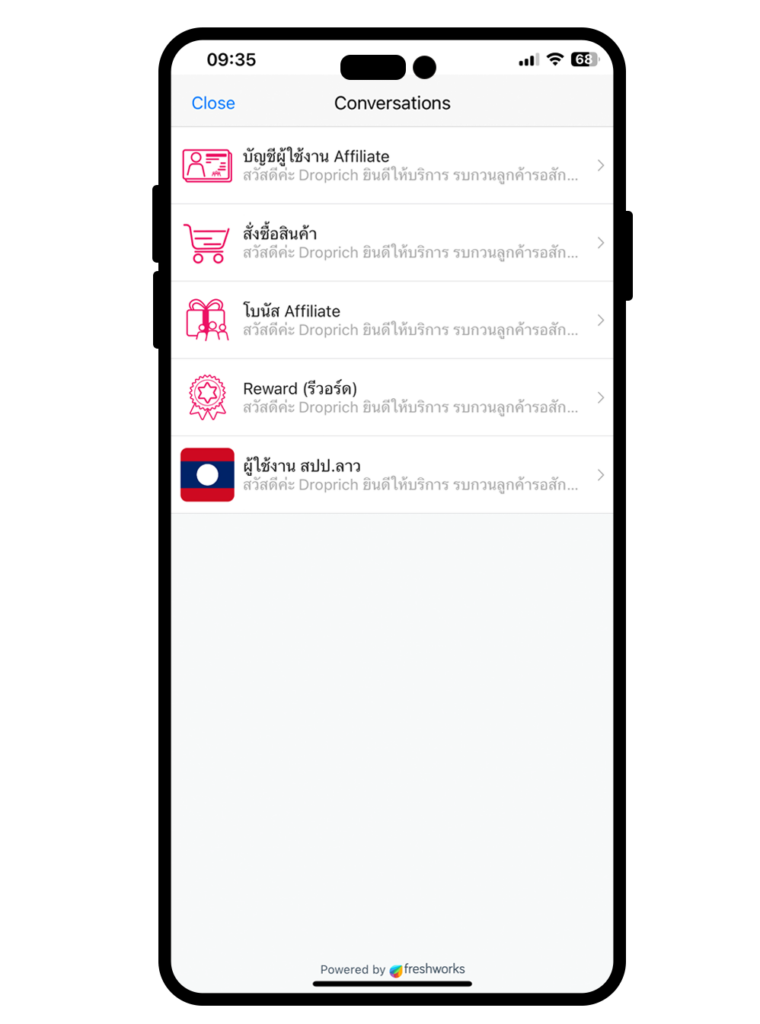Open the ผู้ใช้งาน สปป.ลาว conversation
Screen dimensions: 760x1024
392,475
